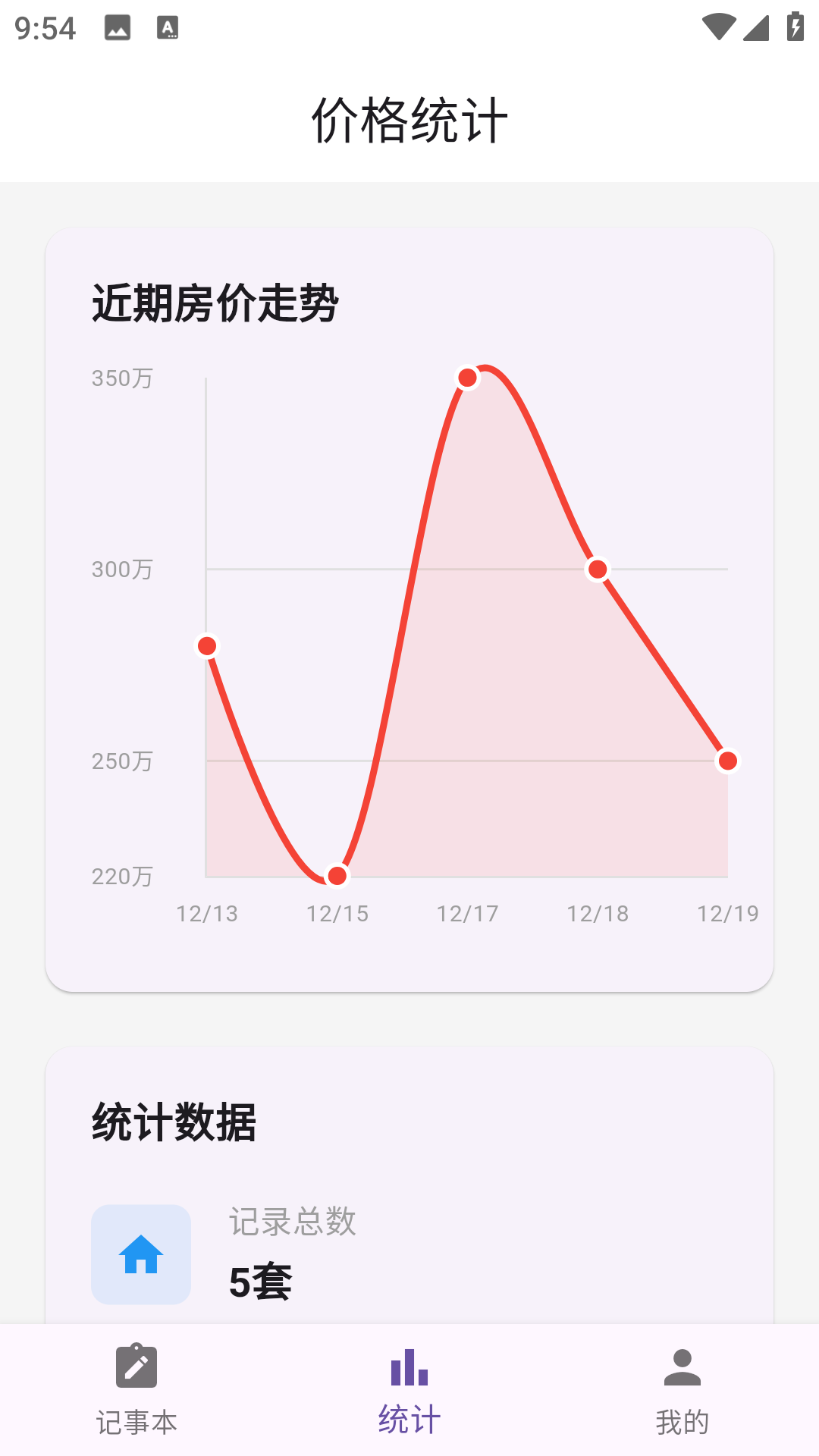
Task: Select the 12/17 peak data point on chart
Action: point(468,378)
